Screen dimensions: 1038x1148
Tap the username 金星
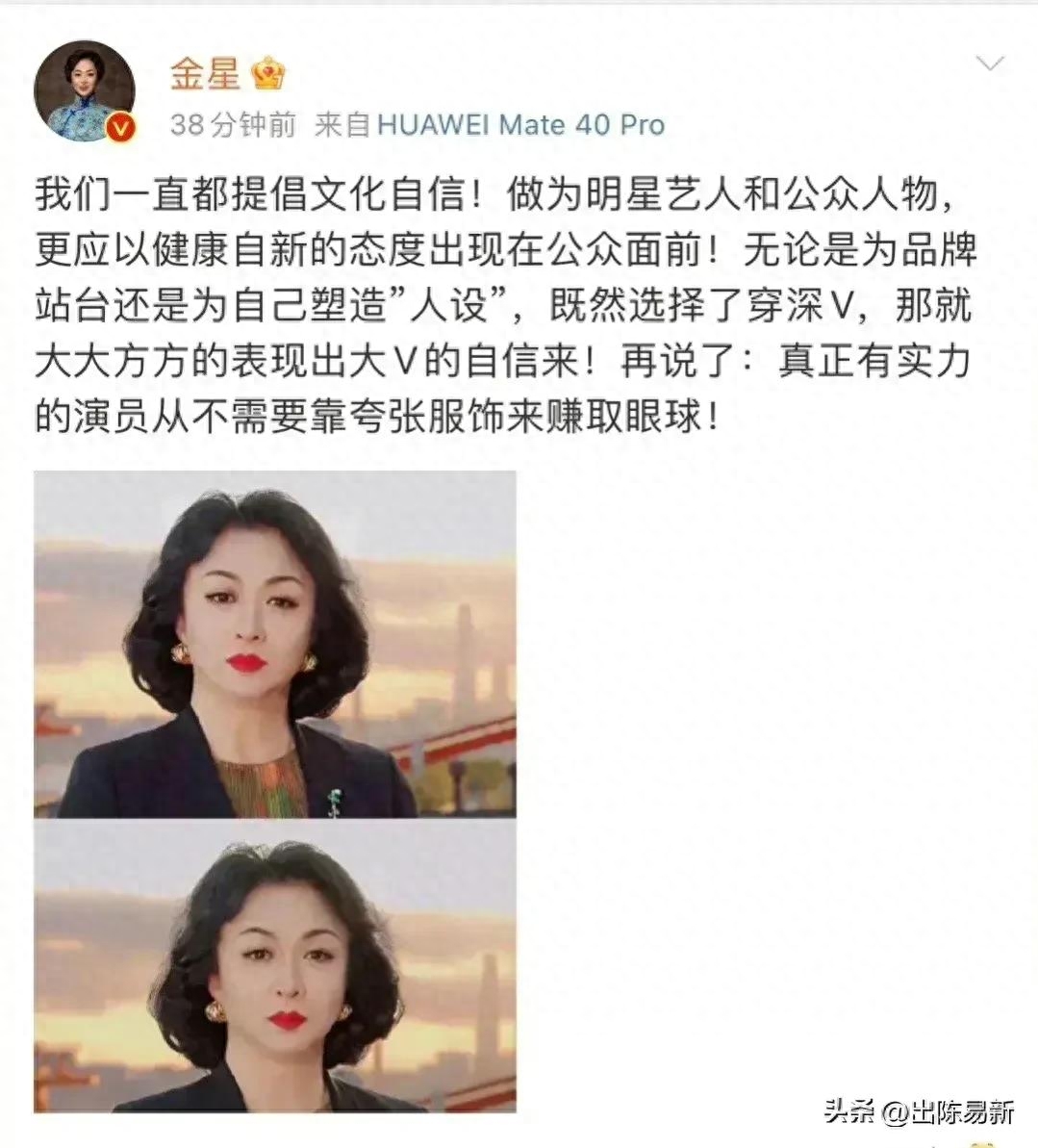(x=204, y=72)
